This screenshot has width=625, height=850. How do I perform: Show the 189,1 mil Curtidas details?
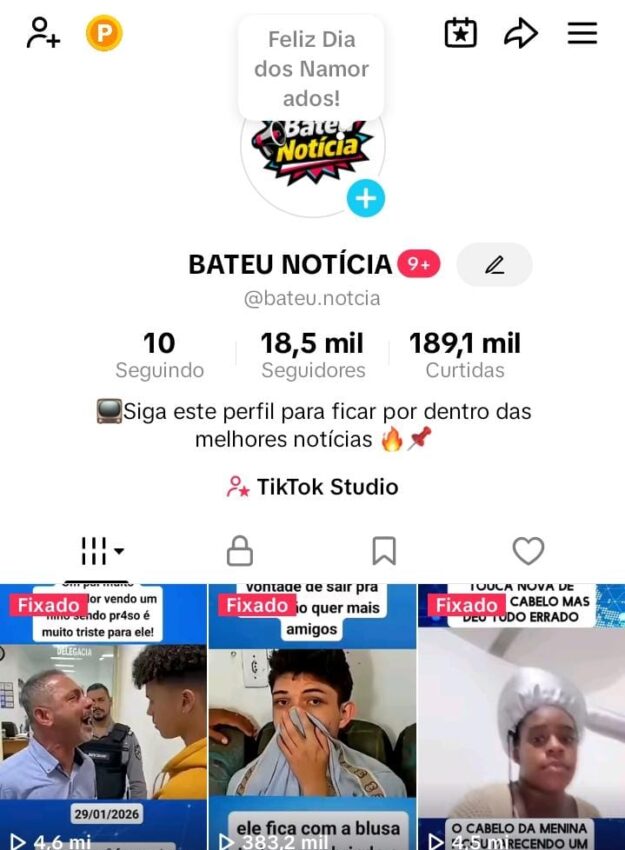point(465,355)
